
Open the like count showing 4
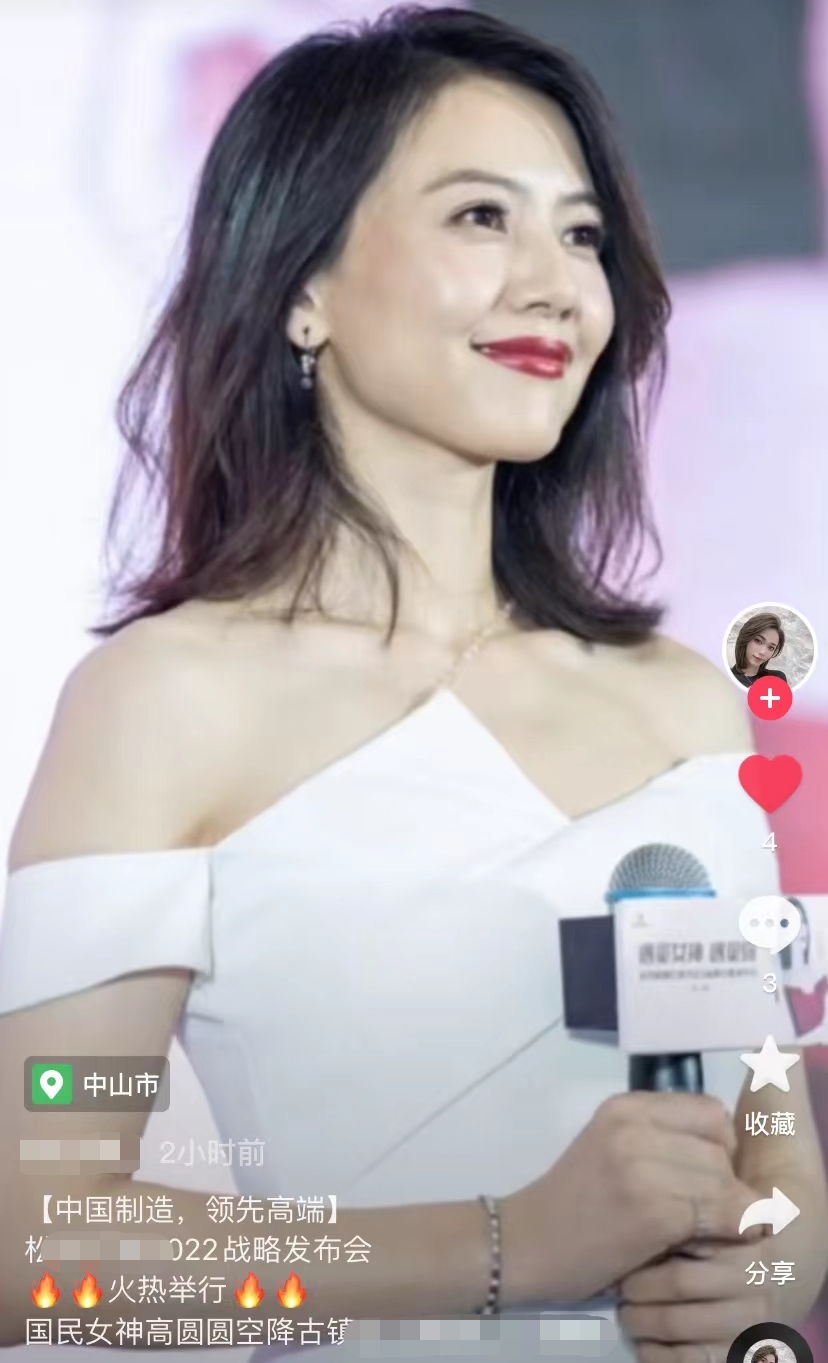pos(770,843)
